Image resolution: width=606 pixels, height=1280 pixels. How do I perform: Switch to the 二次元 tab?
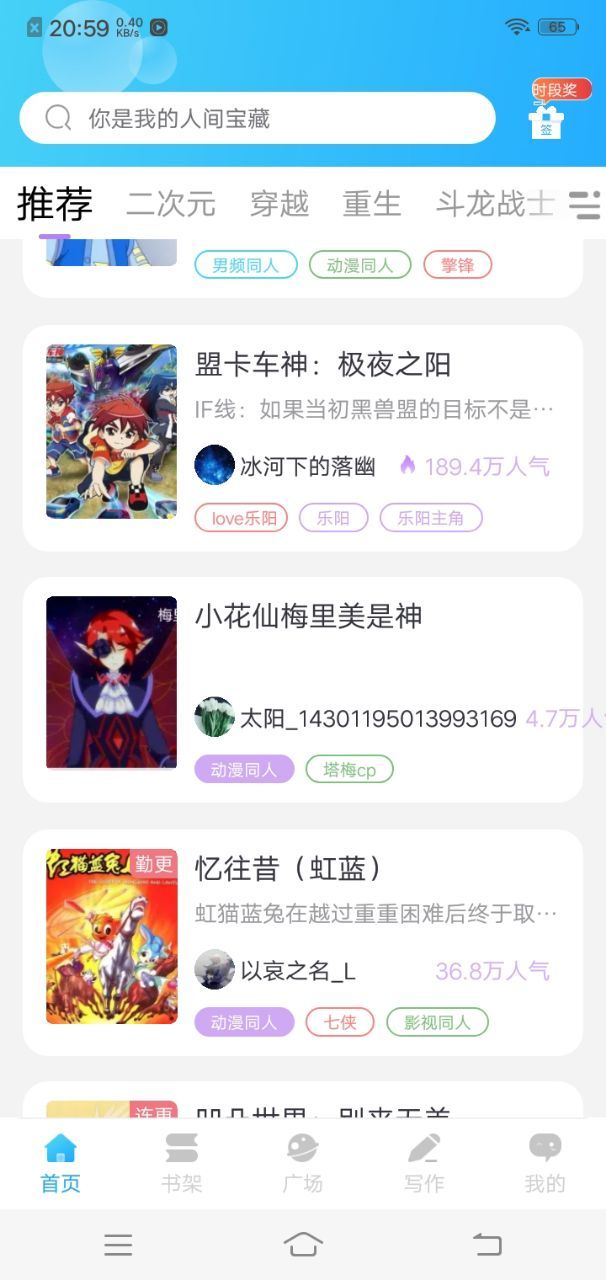click(x=171, y=204)
